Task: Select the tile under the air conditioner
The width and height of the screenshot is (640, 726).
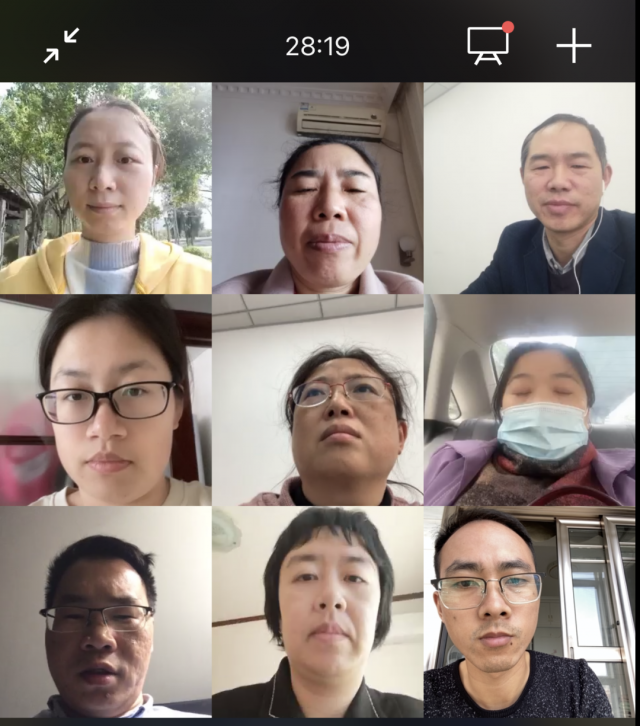Action: (x=318, y=188)
